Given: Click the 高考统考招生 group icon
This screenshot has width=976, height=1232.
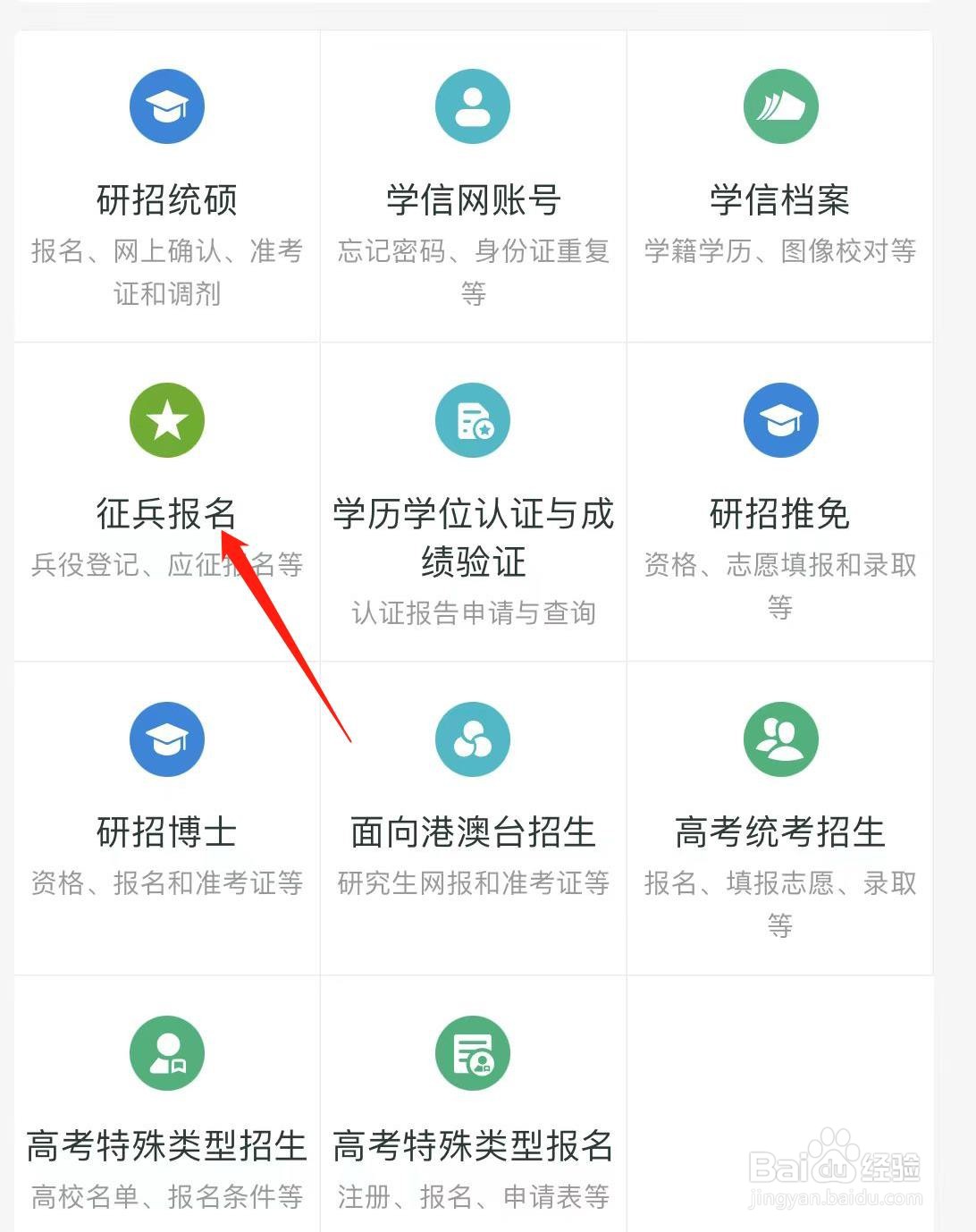Looking at the screenshot, I should pyautogui.click(x=781, y=738).
